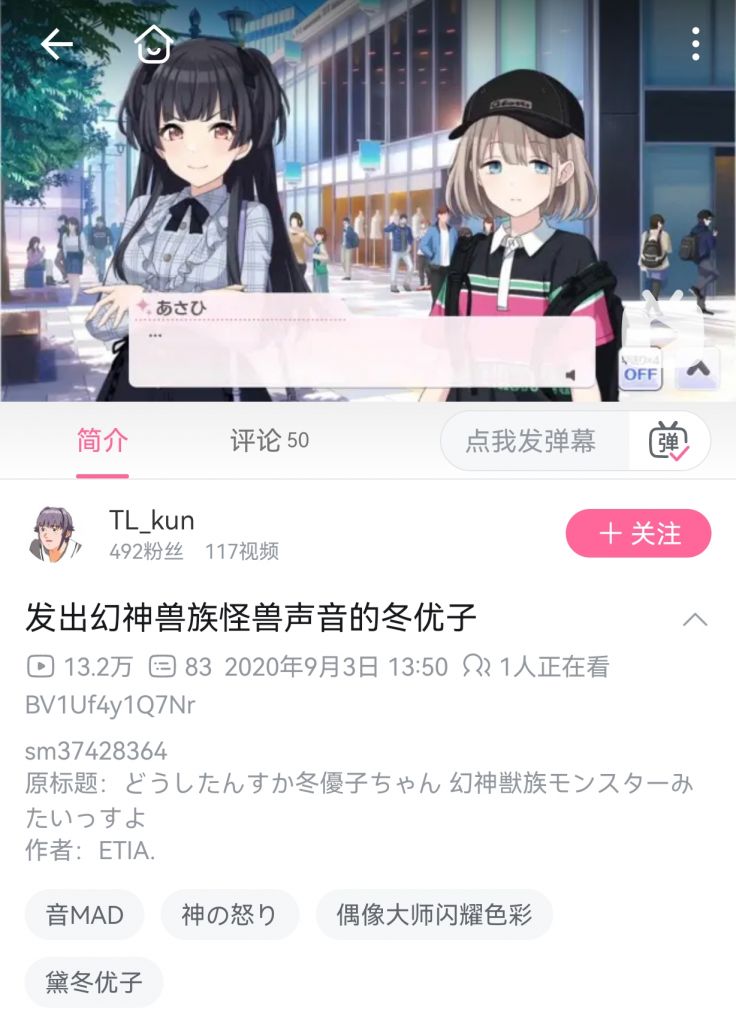Switch to the 评论 comments tab

[x=269, y=440]
